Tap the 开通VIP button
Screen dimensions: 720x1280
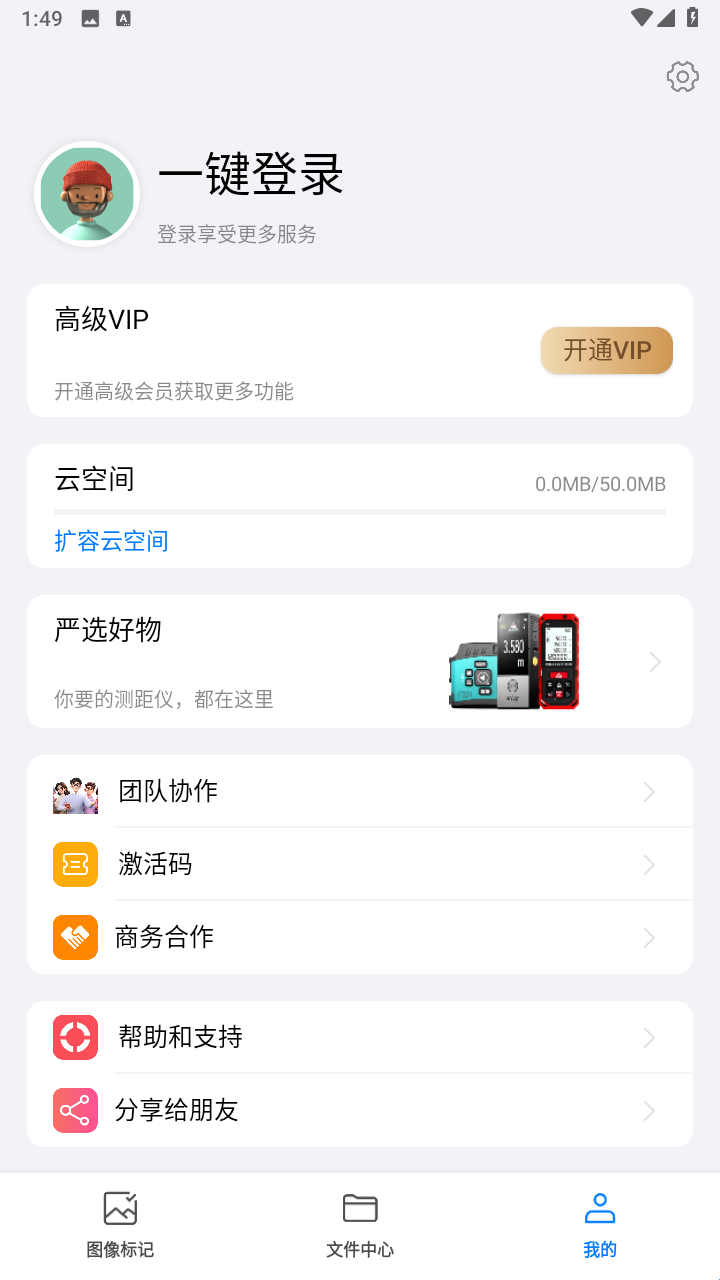point(606,351)
